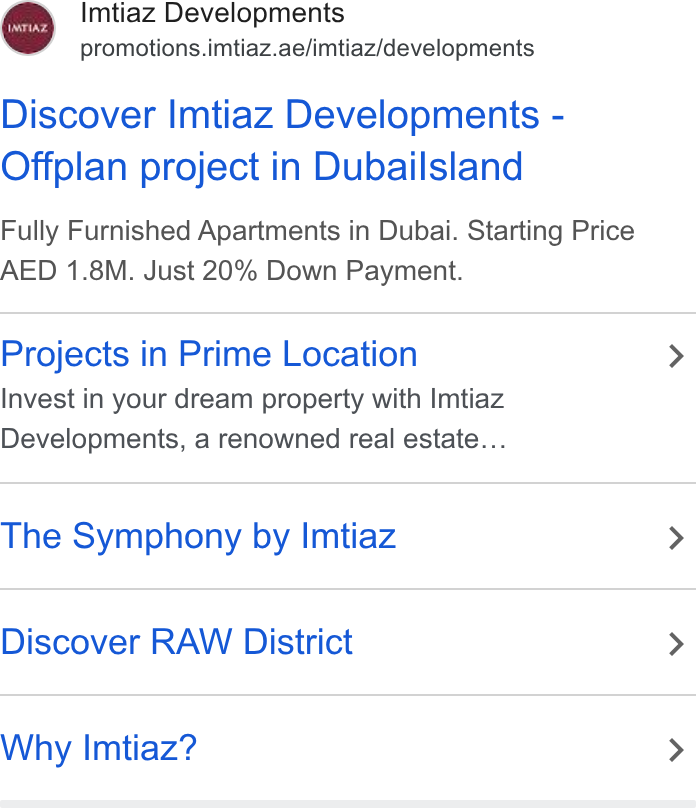Visit the promotions.imtiaz.ae site header
Viewport: 696px width, 808px height.
pyautogui.click(x=268, y=30)
